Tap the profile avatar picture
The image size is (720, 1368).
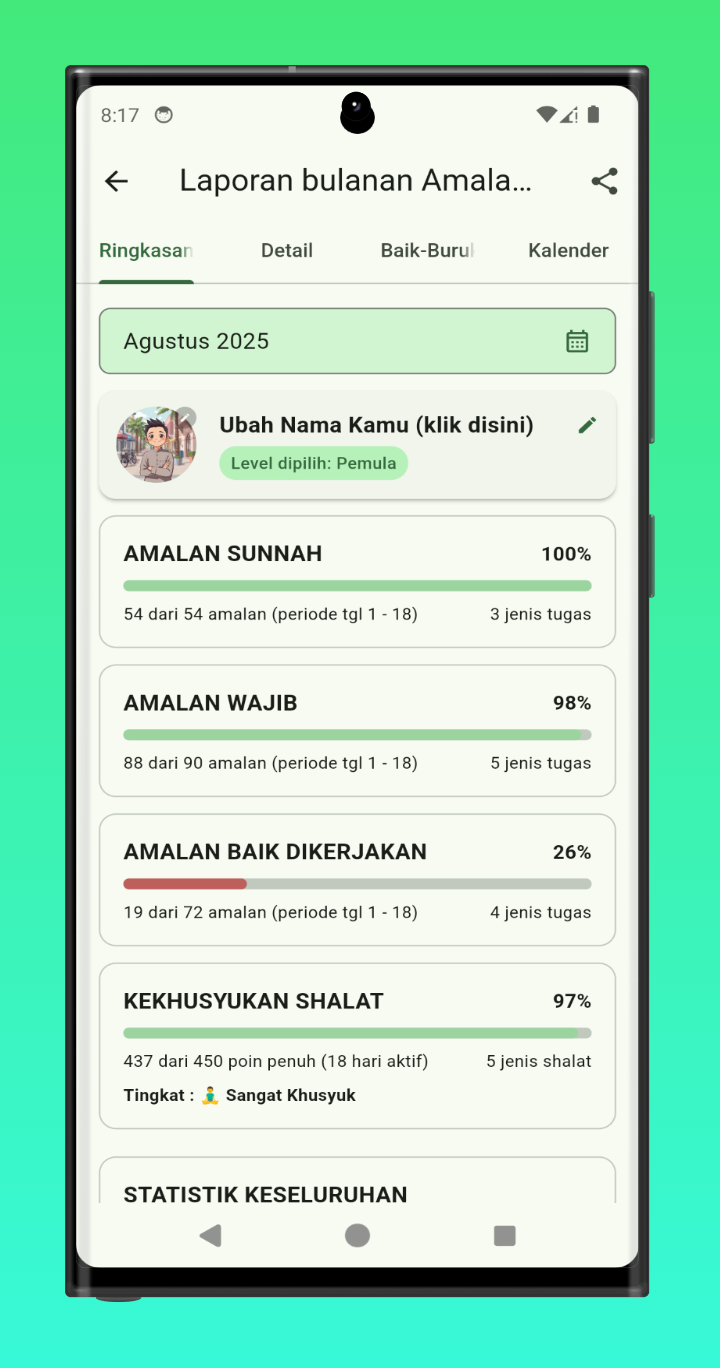(x=156, y=445)
